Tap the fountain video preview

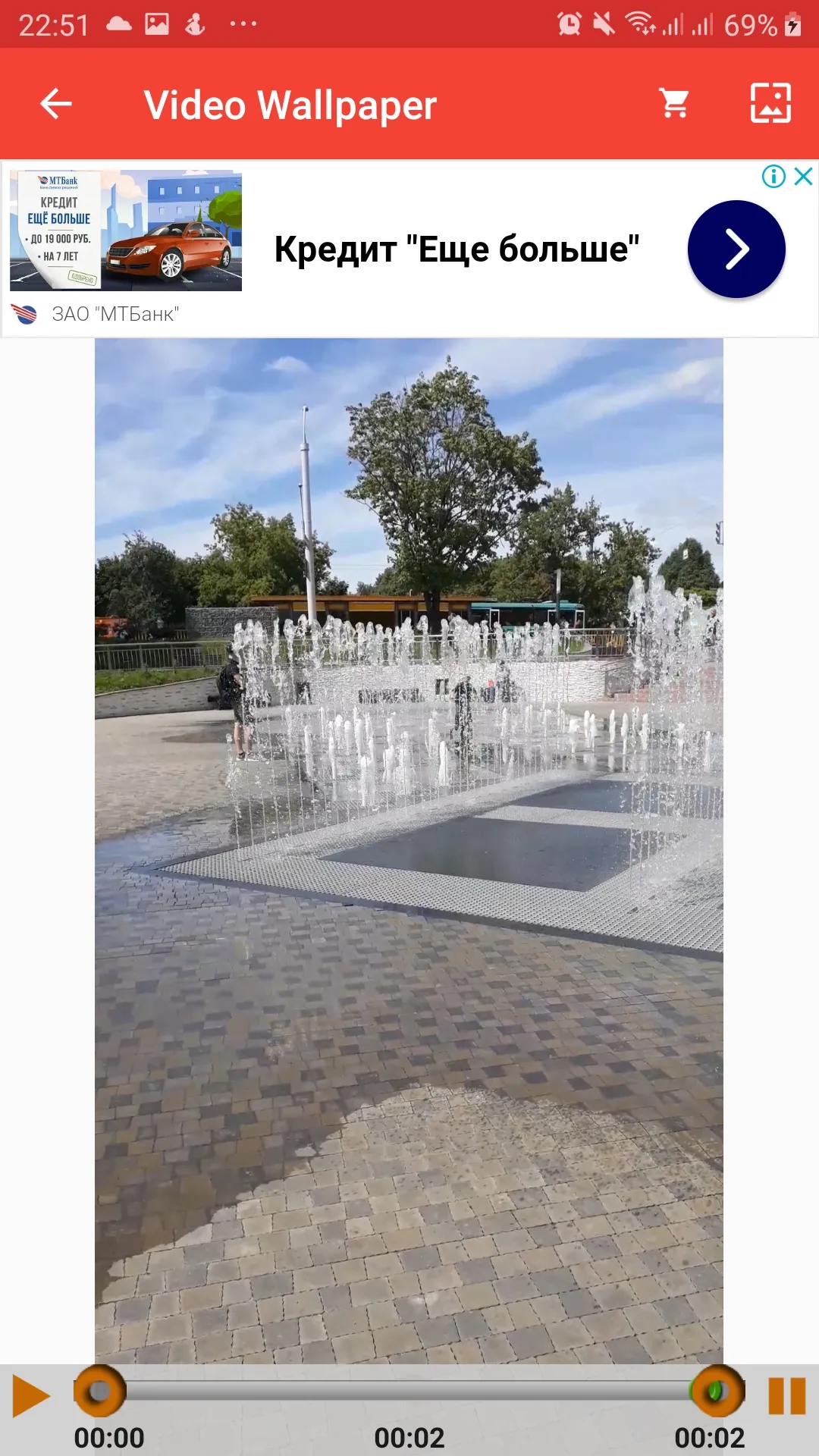click(x=409, y=851)
